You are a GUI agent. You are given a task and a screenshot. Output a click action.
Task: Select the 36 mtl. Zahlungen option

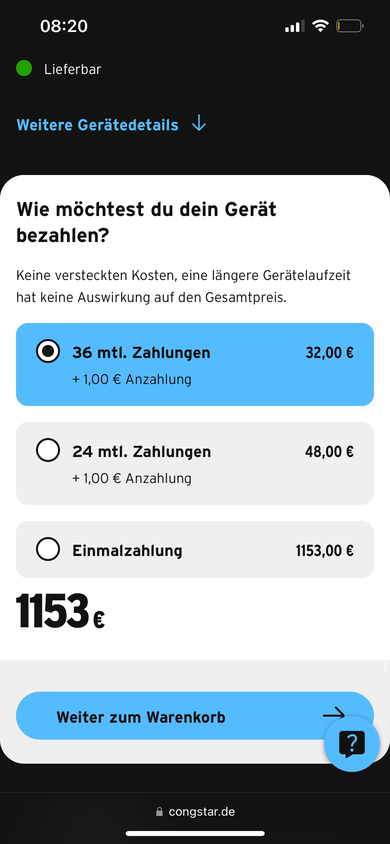[x=195, y=364]
